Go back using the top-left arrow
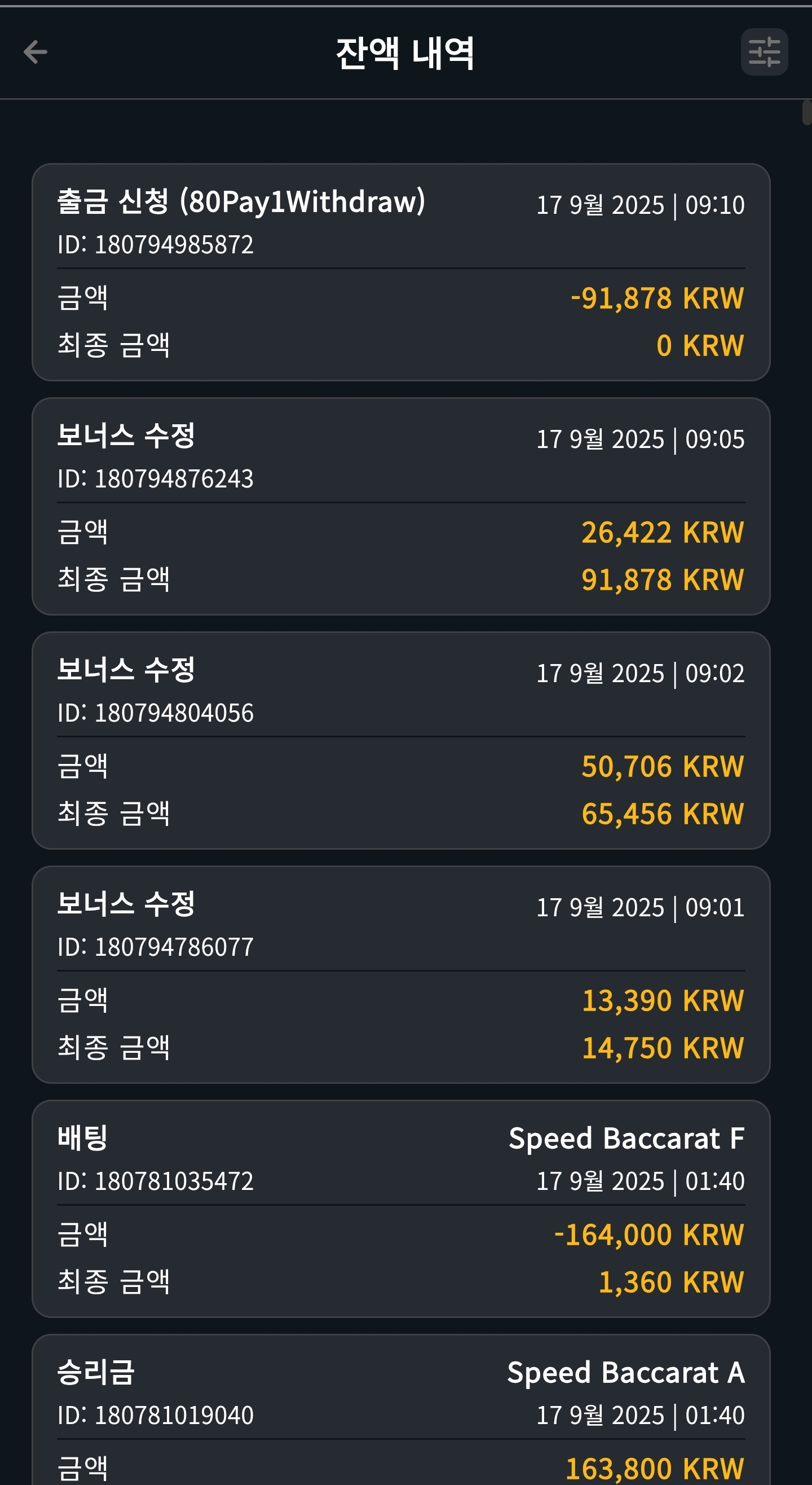 35,52
